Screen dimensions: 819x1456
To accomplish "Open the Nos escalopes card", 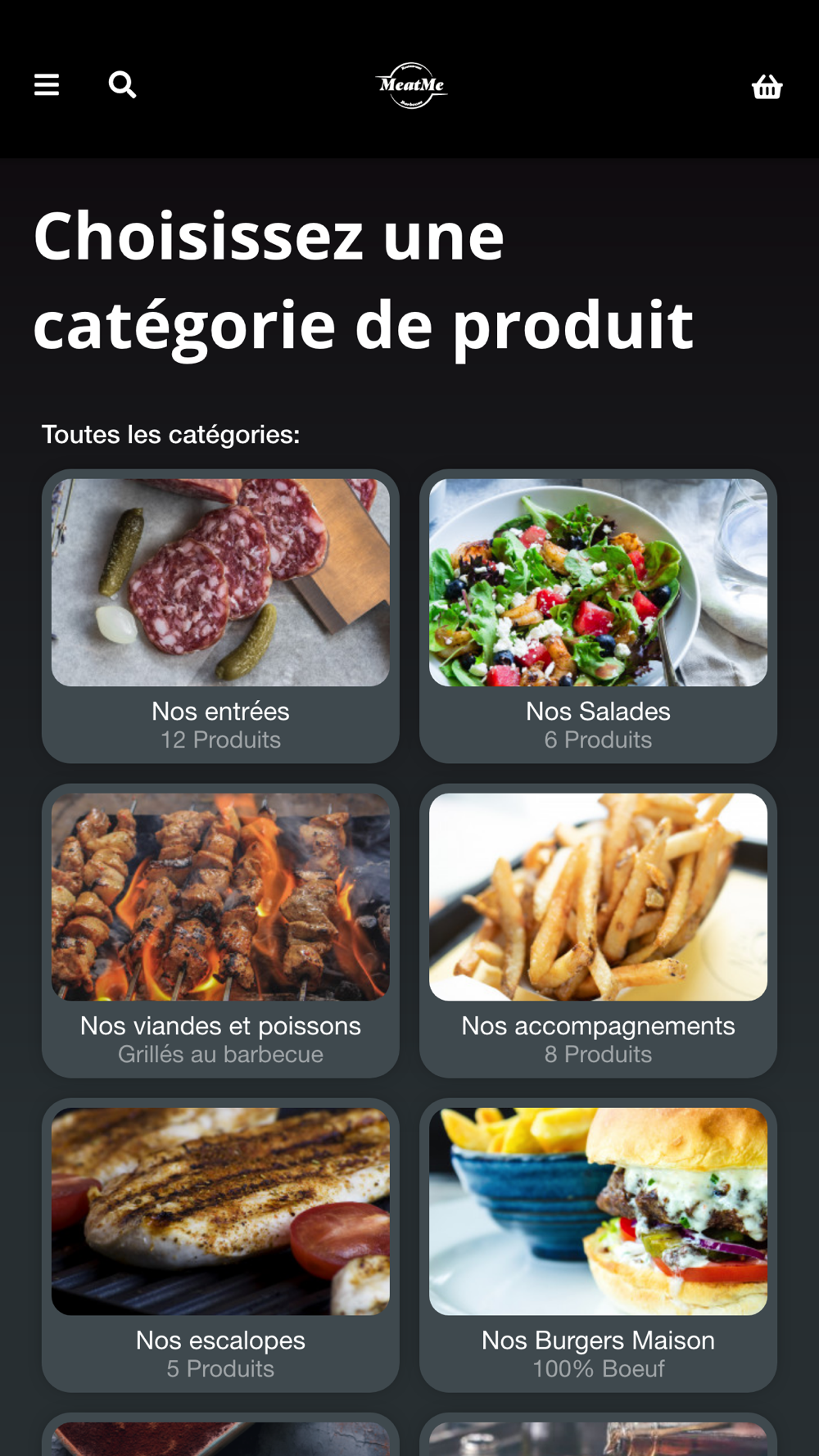I will [220, 1245].
